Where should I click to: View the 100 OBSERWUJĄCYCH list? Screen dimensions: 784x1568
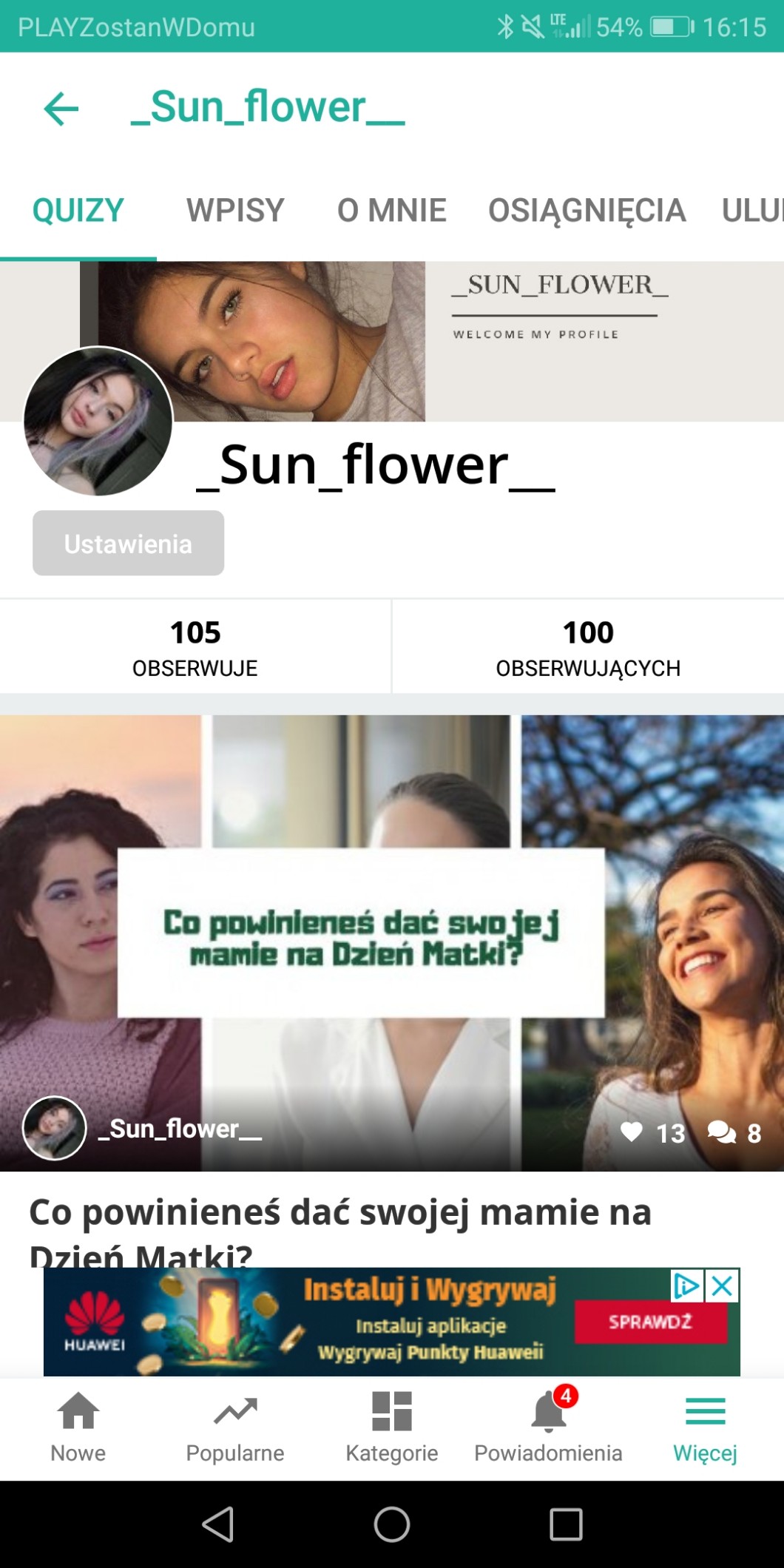588,647
